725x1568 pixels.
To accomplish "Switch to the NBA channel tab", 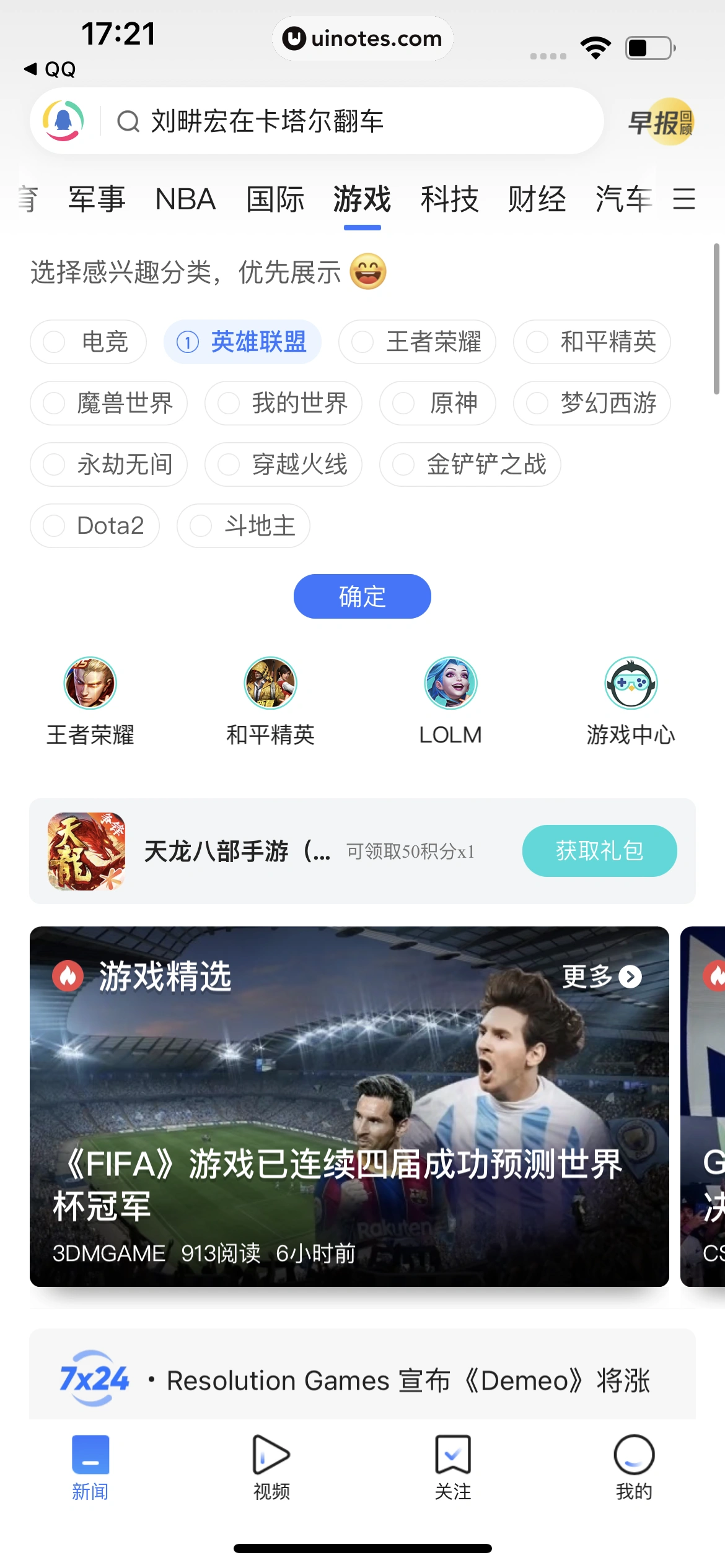I will [186, 199].
